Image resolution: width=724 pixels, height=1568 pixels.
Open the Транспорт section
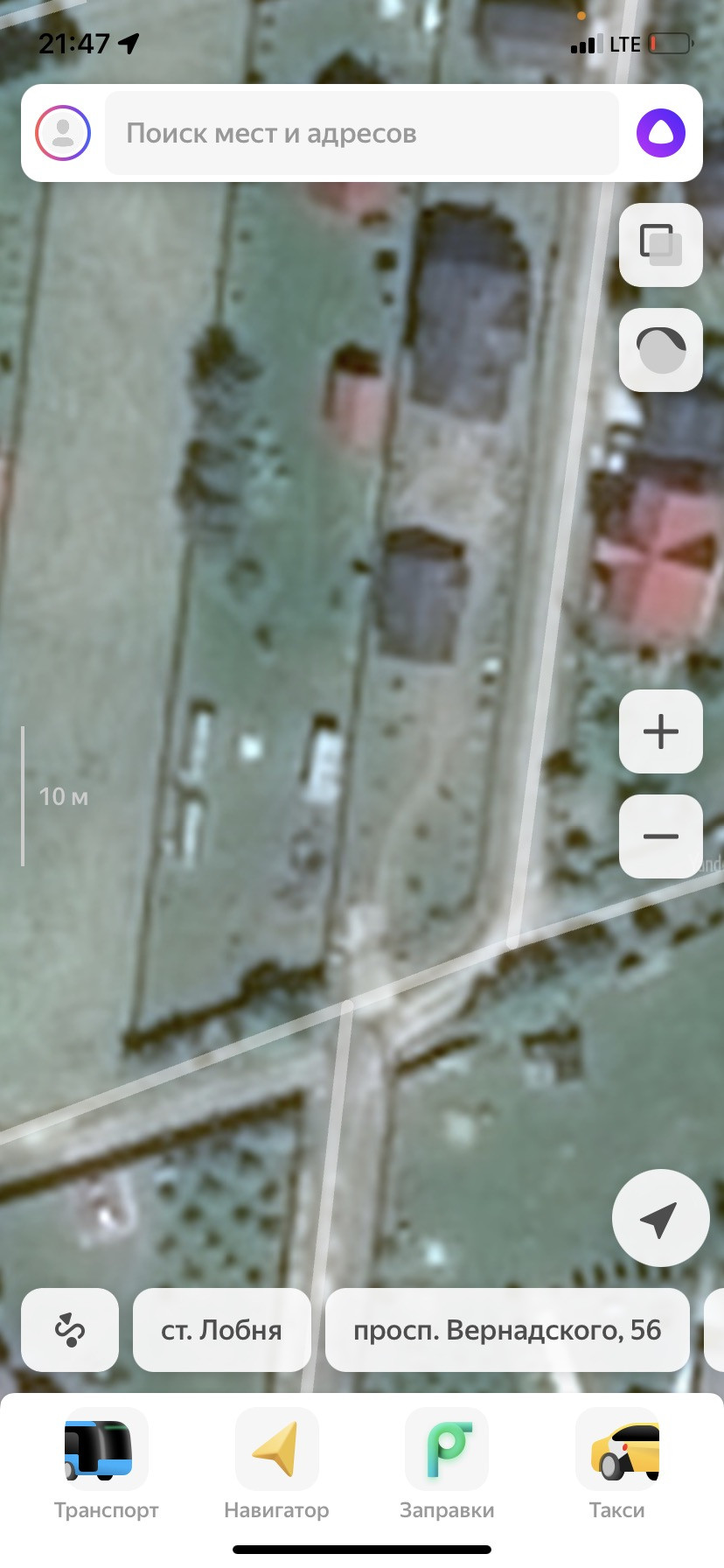[x=106, y=1465]
